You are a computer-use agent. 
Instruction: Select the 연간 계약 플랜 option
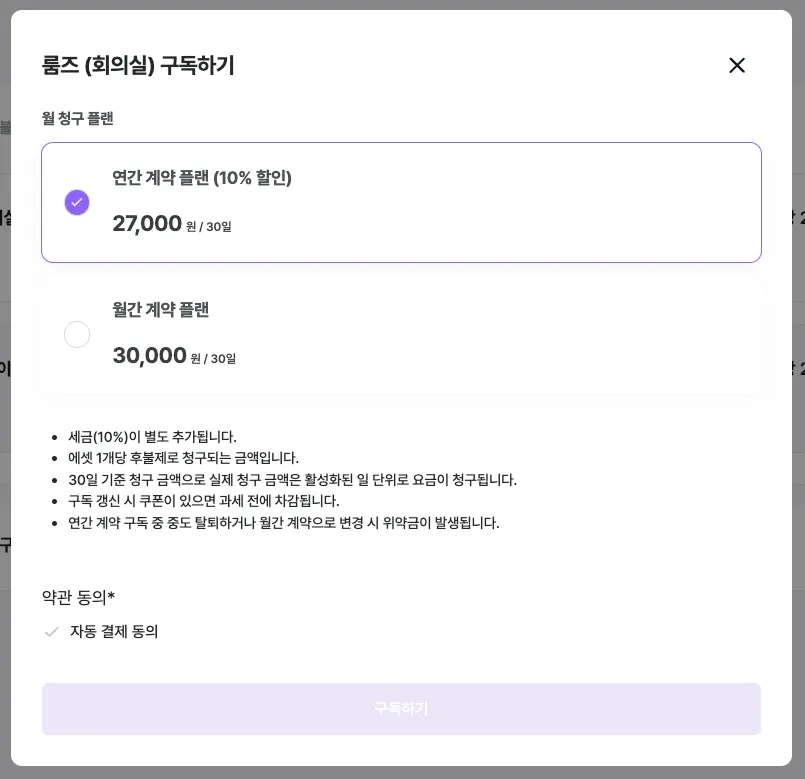tap(77, 203)
